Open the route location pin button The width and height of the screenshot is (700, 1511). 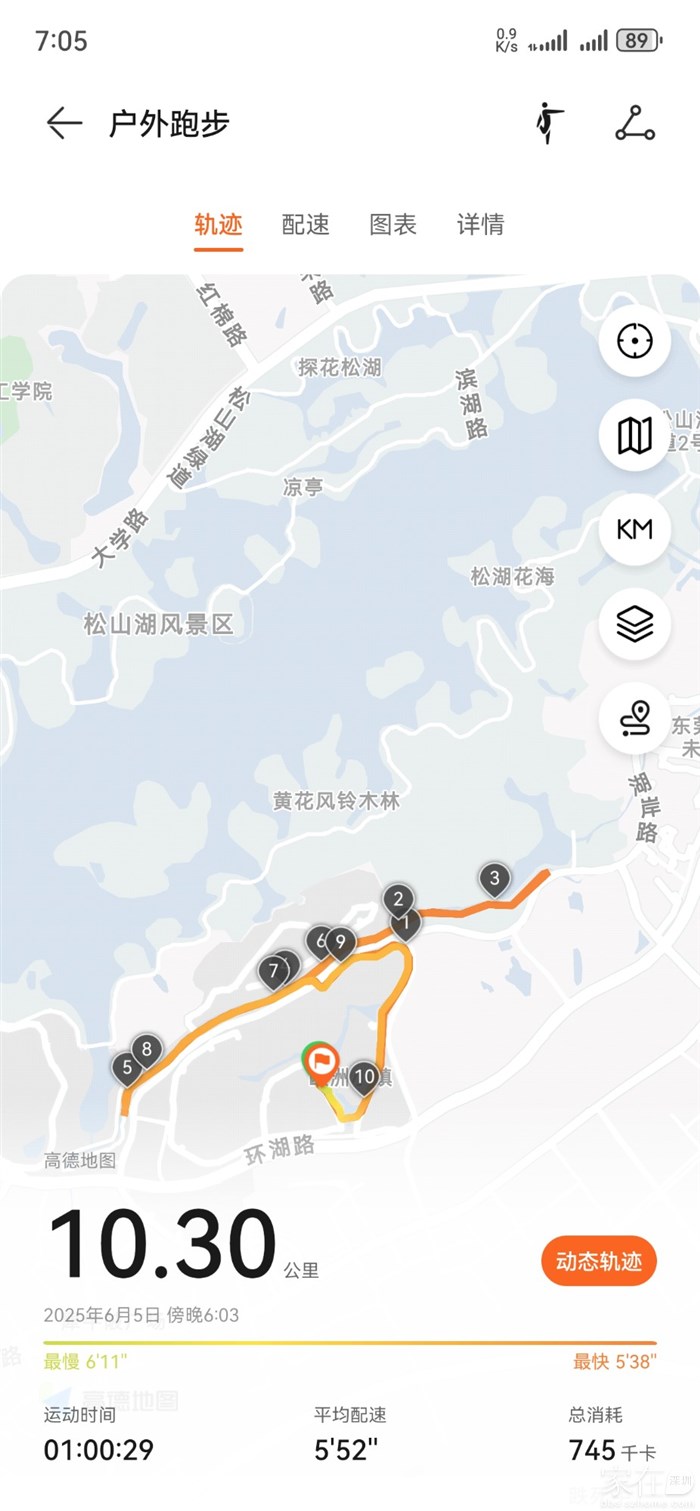click(634, 718)
